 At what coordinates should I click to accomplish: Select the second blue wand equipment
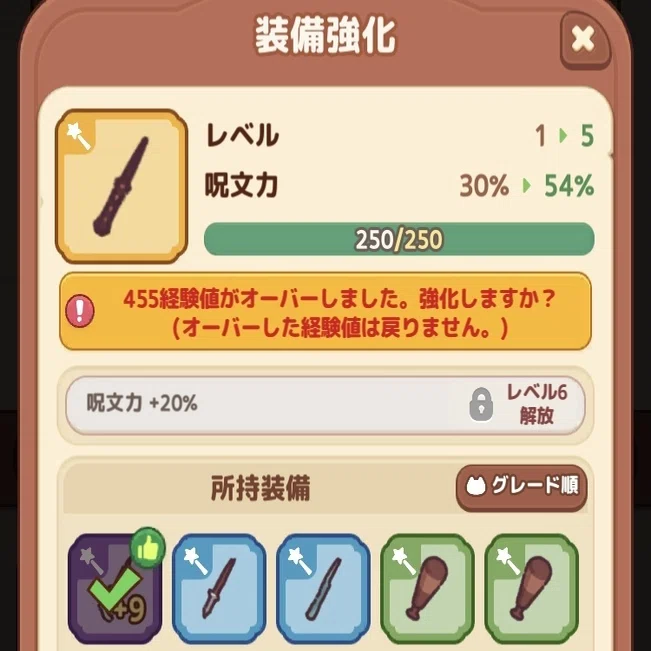pos(323,590)
